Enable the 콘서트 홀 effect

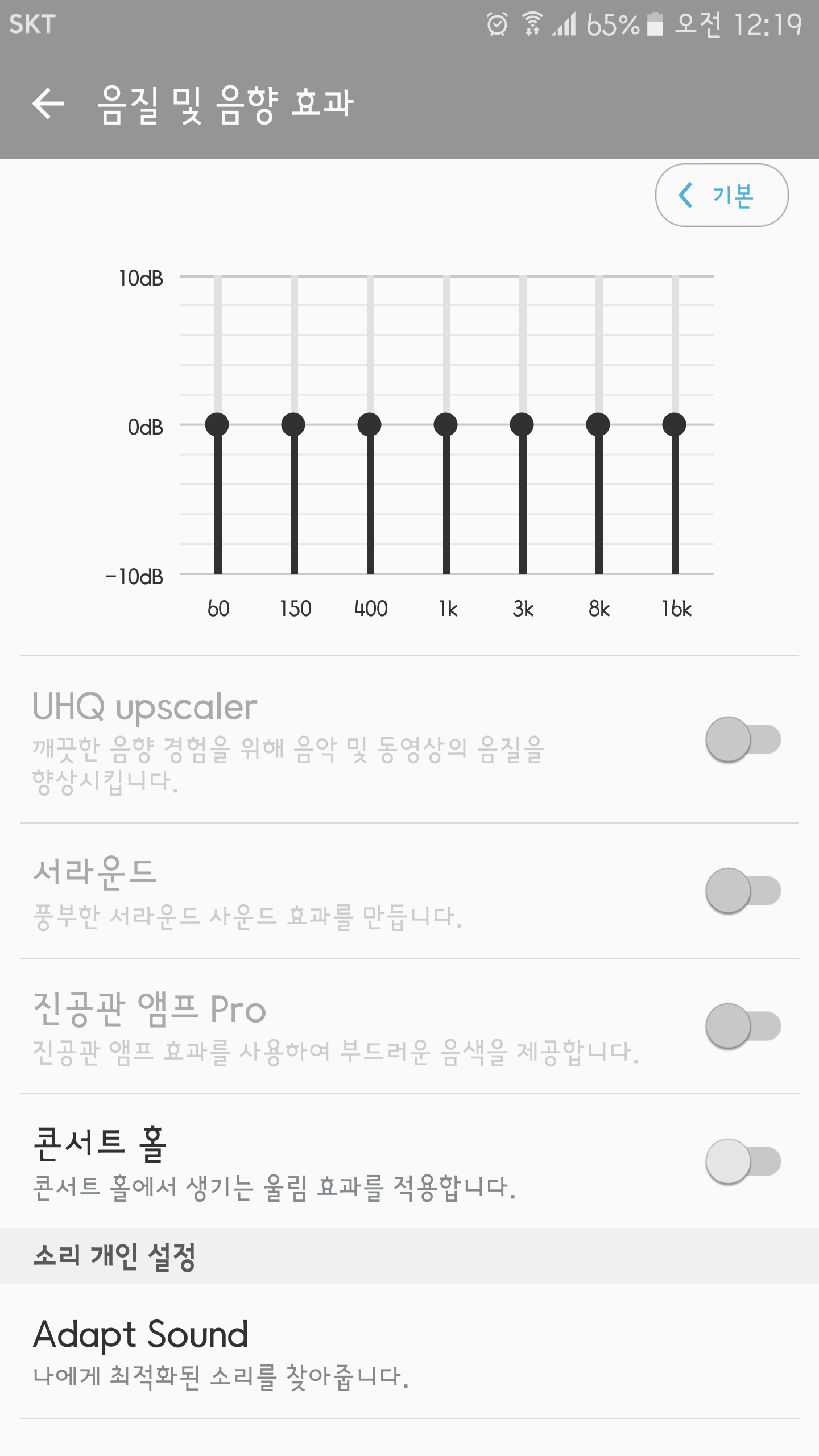click(743, 1161)
